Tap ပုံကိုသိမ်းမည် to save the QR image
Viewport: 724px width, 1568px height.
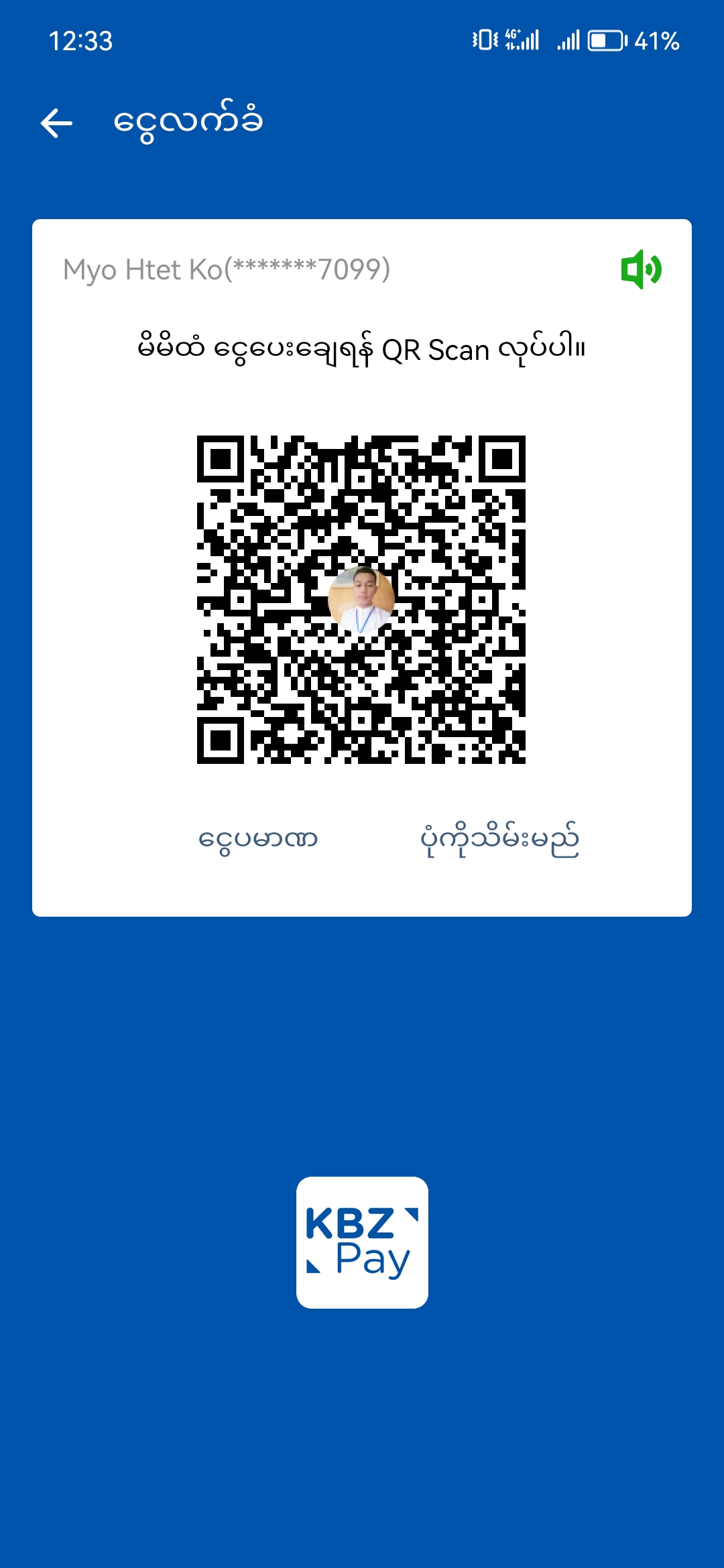[x=499, y=840]
